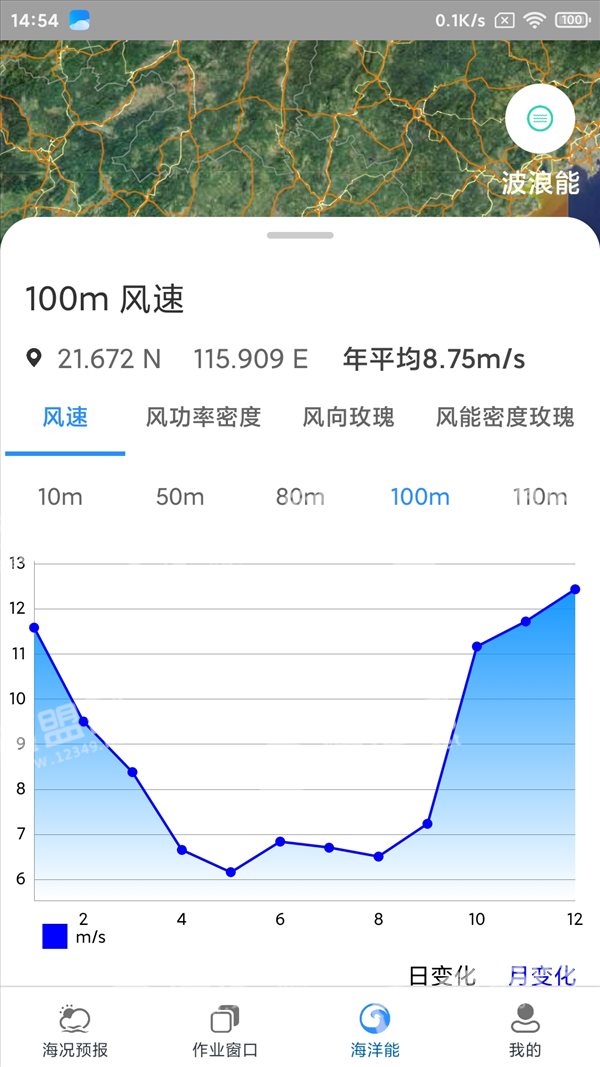600x1067 pixels.
Task: Open the 风向玫瑰 tab
Action: point(348,417)
